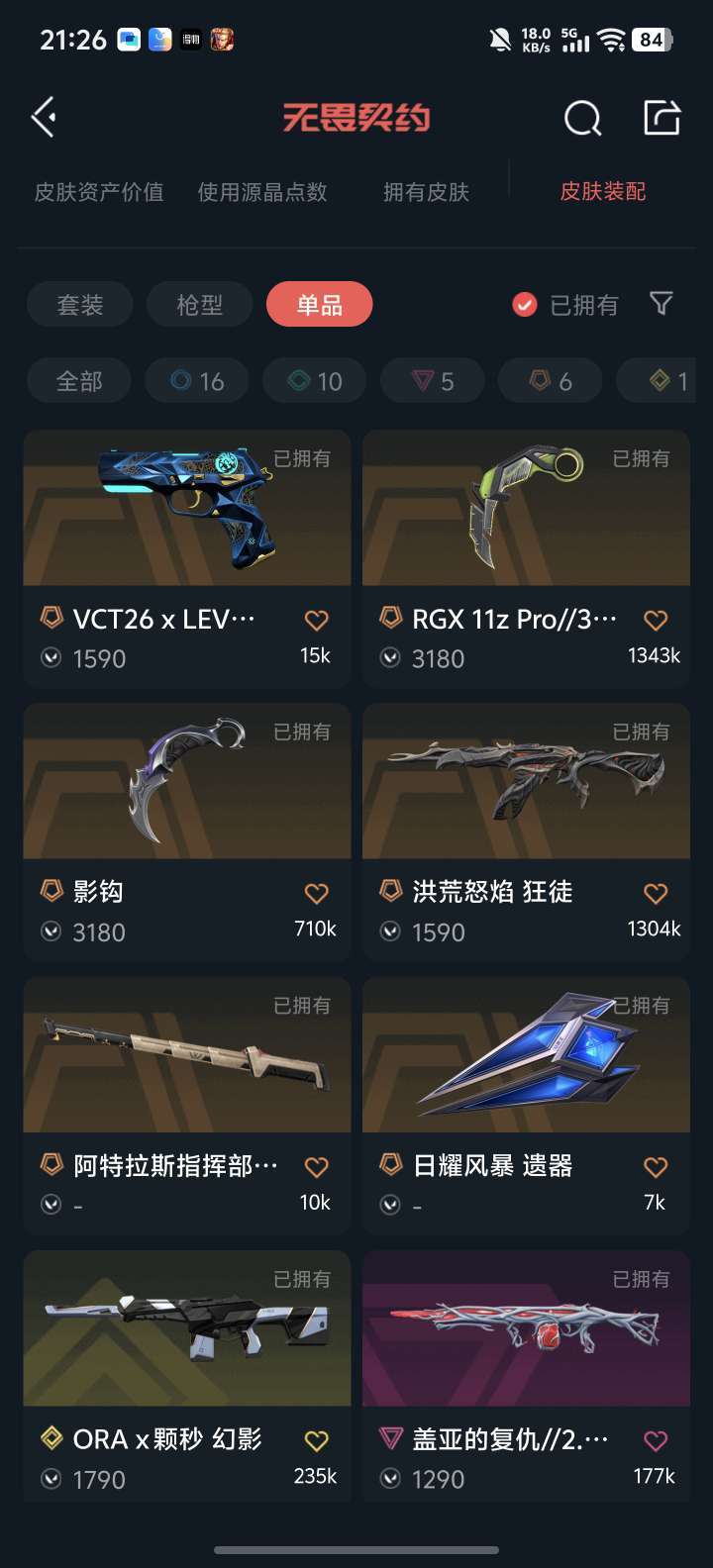Favorite the 洪荒怒焰 狂徒 skin
Screen dimensions: 713x1568
tap(656, 894)
